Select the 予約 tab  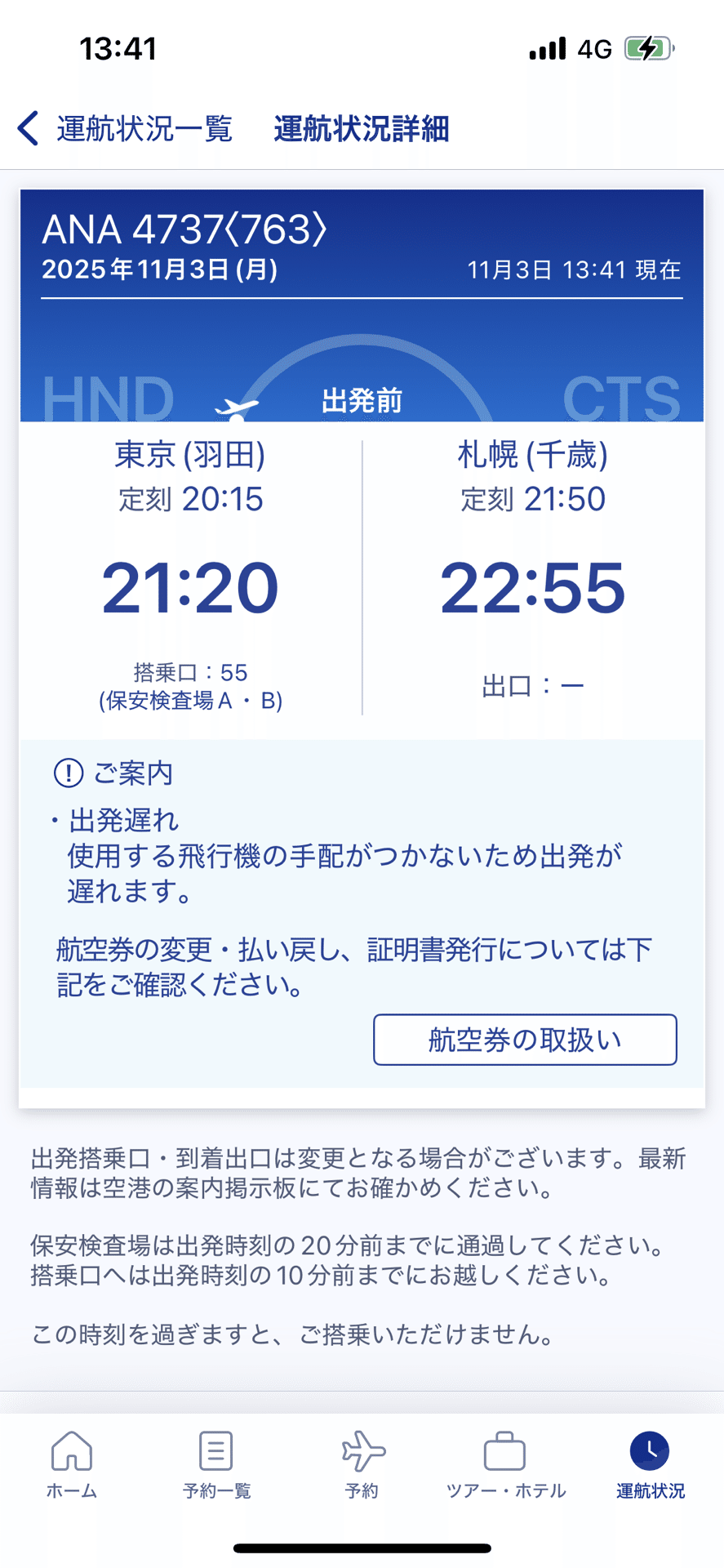pos(362,1465)
